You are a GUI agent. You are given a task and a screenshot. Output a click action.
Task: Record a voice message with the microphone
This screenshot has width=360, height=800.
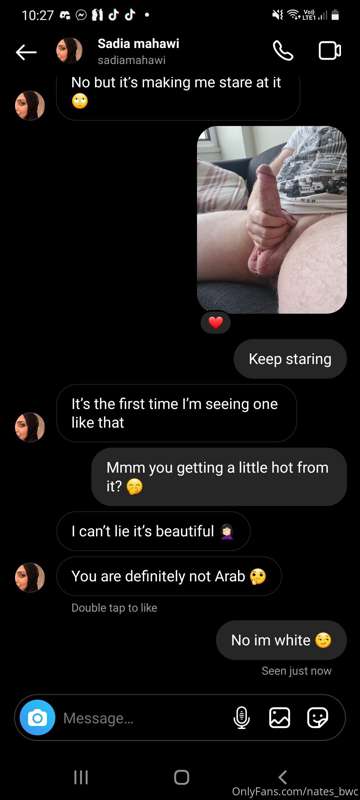(x=242, y=717)
